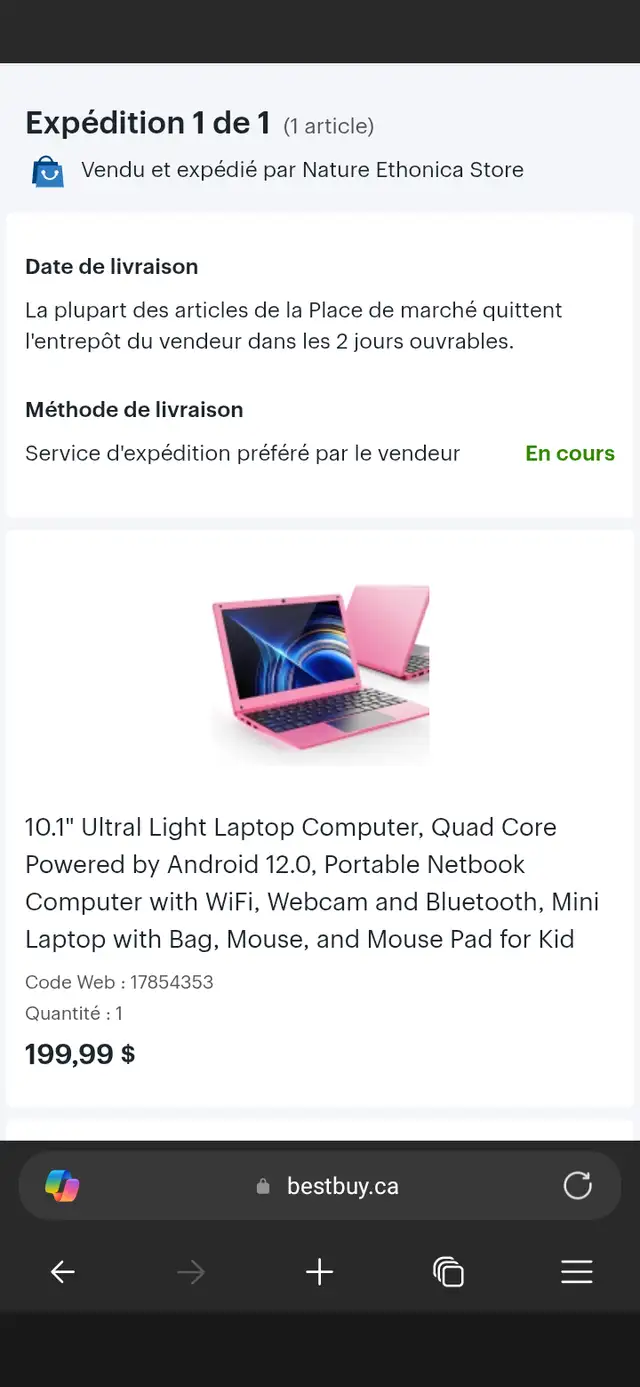The height and width of the screenshot is (1387, 640).
Task: Go back to the previous page
Action: [x=62, y=1272]
